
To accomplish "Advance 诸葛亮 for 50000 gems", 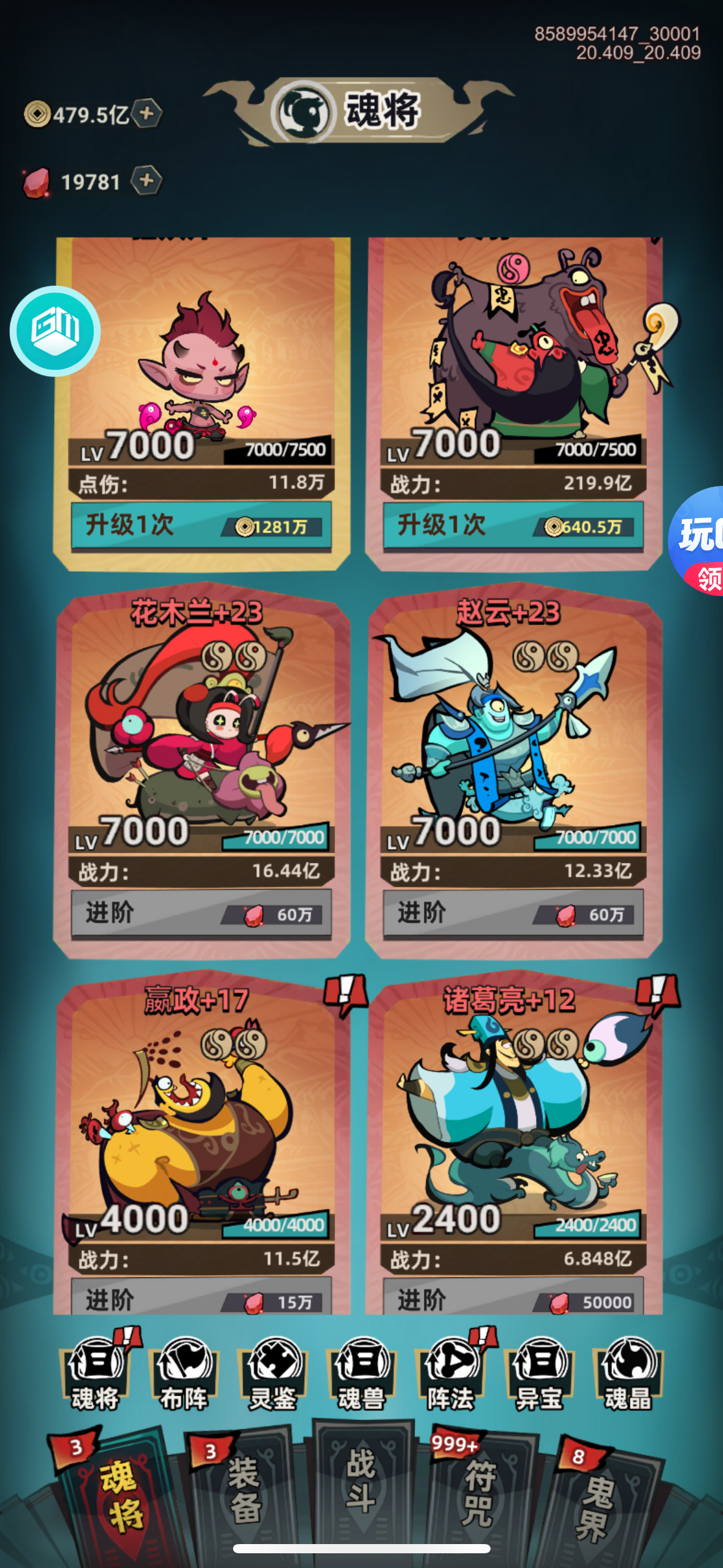I will click(x=513, y=1299).
